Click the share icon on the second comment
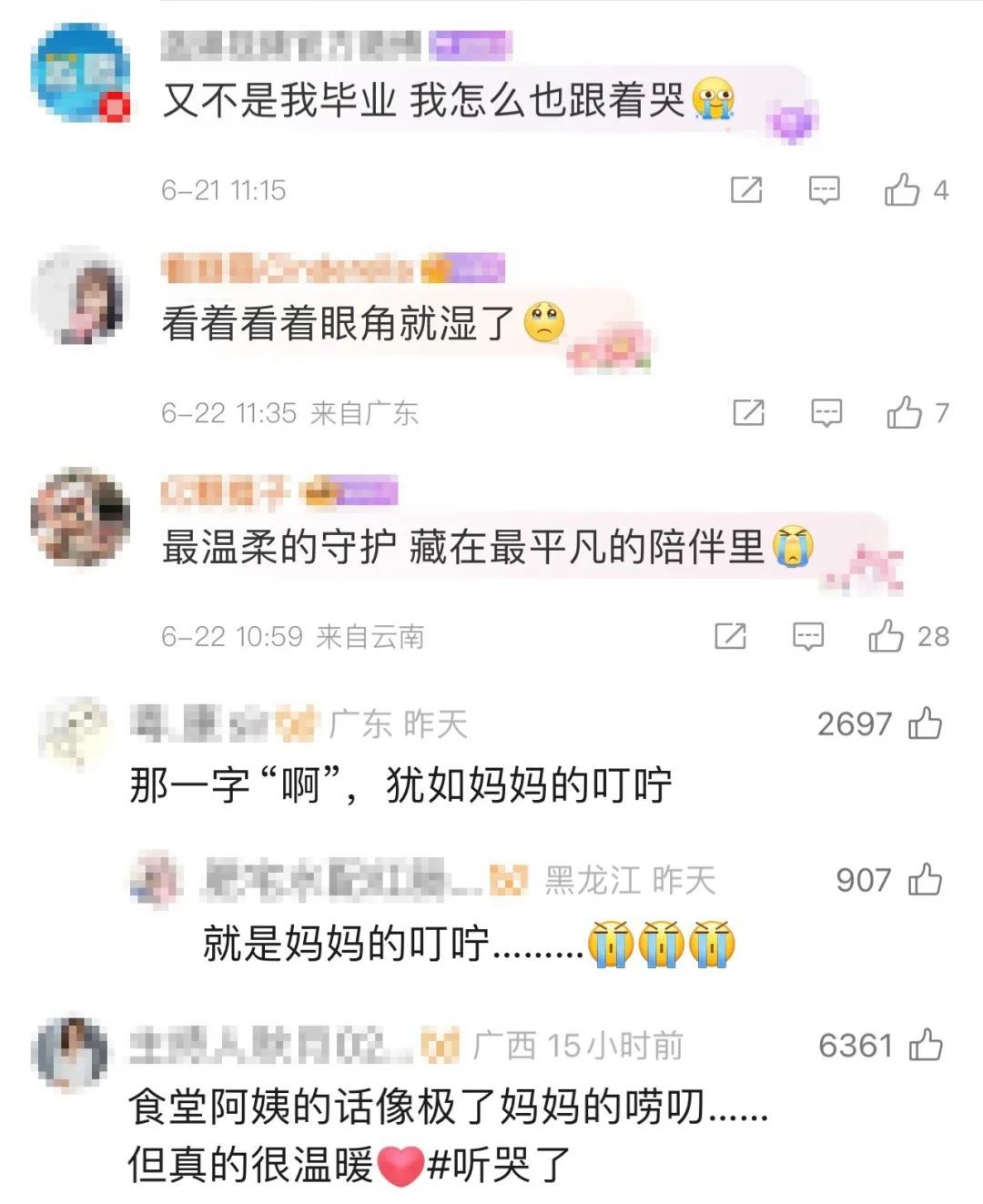The height and width of the screenshot is (1204, 983). click(749, 412)
